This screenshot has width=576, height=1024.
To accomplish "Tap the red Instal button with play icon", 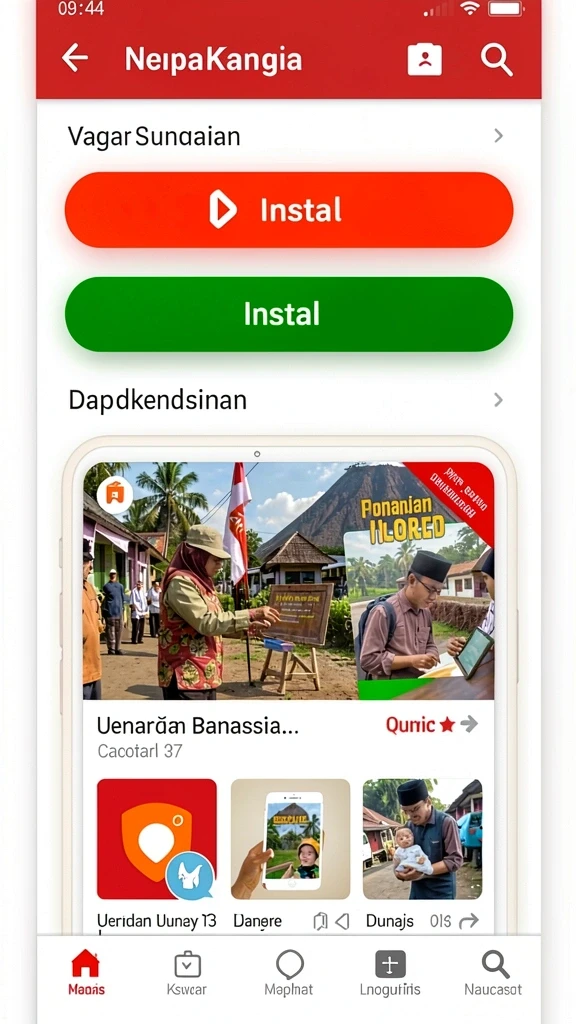I will (x=289, y=210).
